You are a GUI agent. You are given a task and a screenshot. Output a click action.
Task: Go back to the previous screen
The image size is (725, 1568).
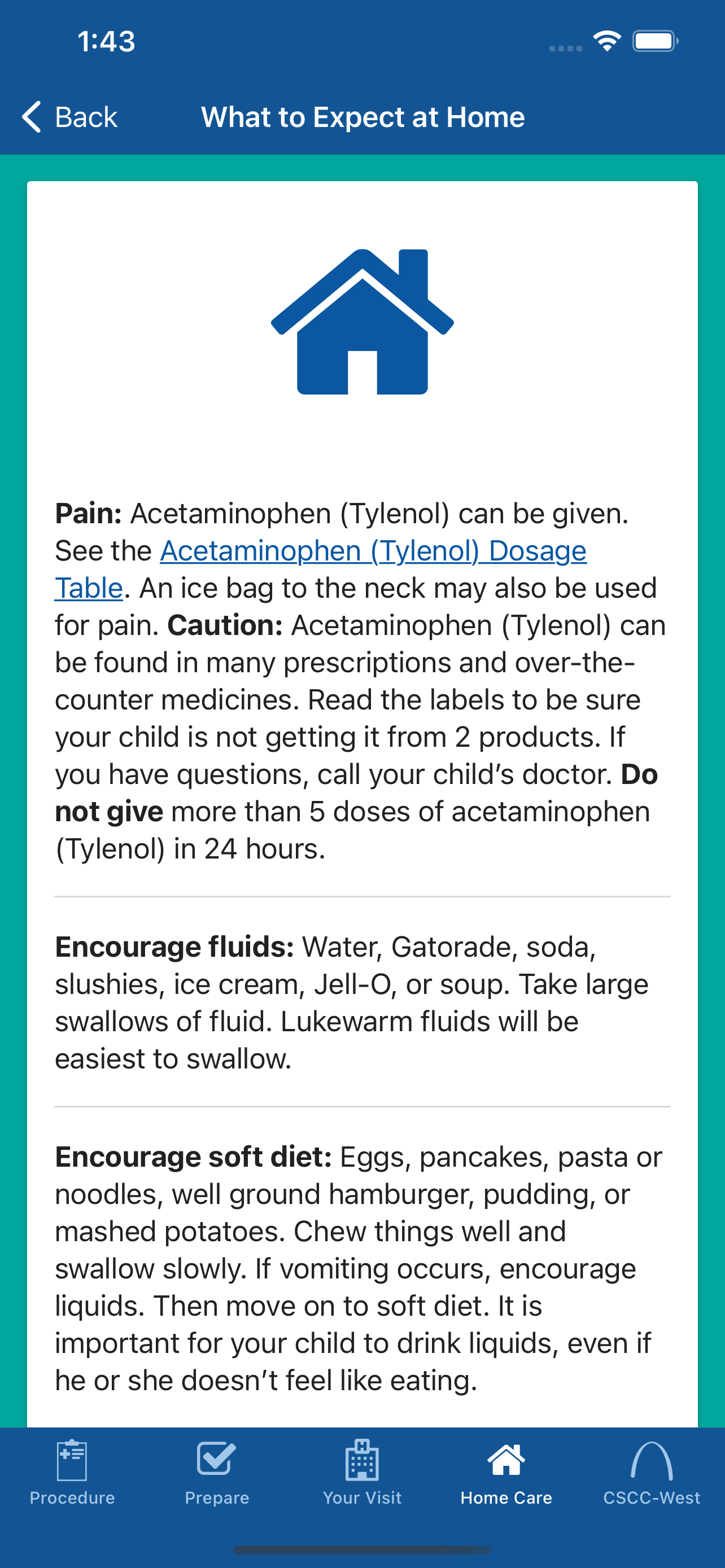(70, 117)
